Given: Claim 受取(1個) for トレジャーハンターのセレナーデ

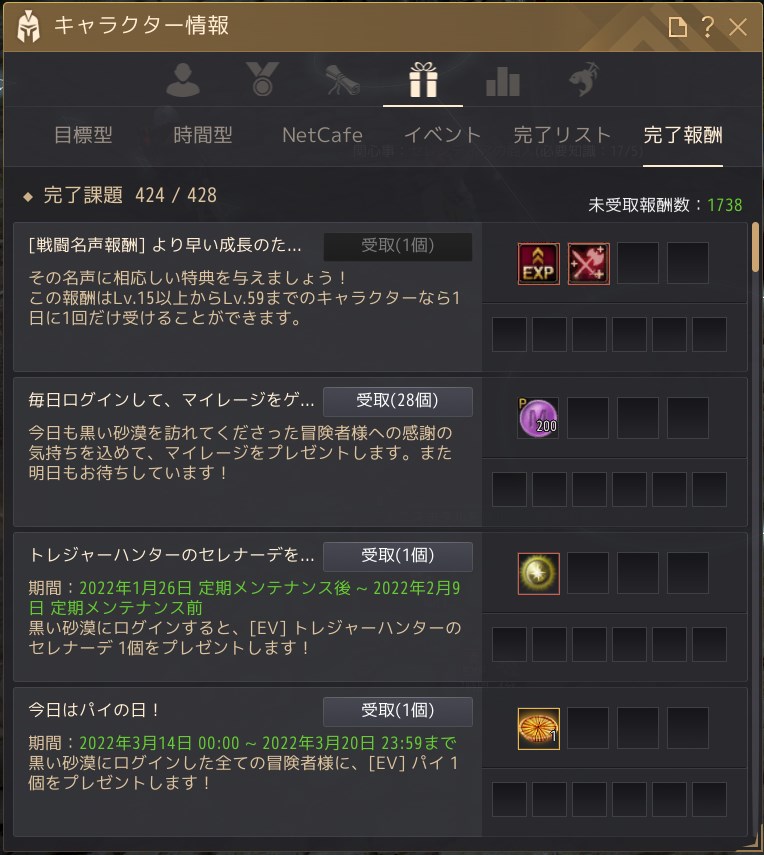Looking at the screenshot, I should (397, 556).
